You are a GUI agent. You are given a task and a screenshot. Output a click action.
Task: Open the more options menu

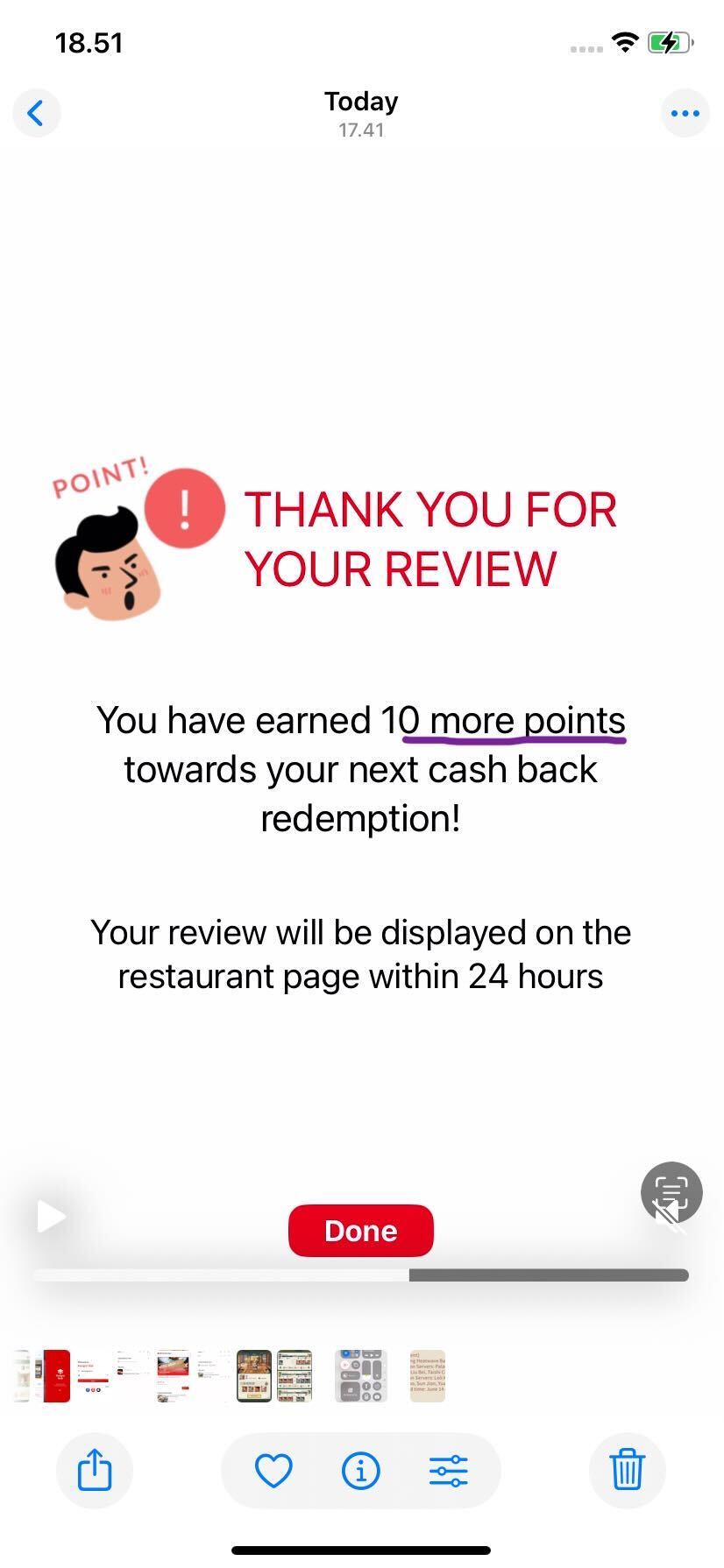[685, 113]
